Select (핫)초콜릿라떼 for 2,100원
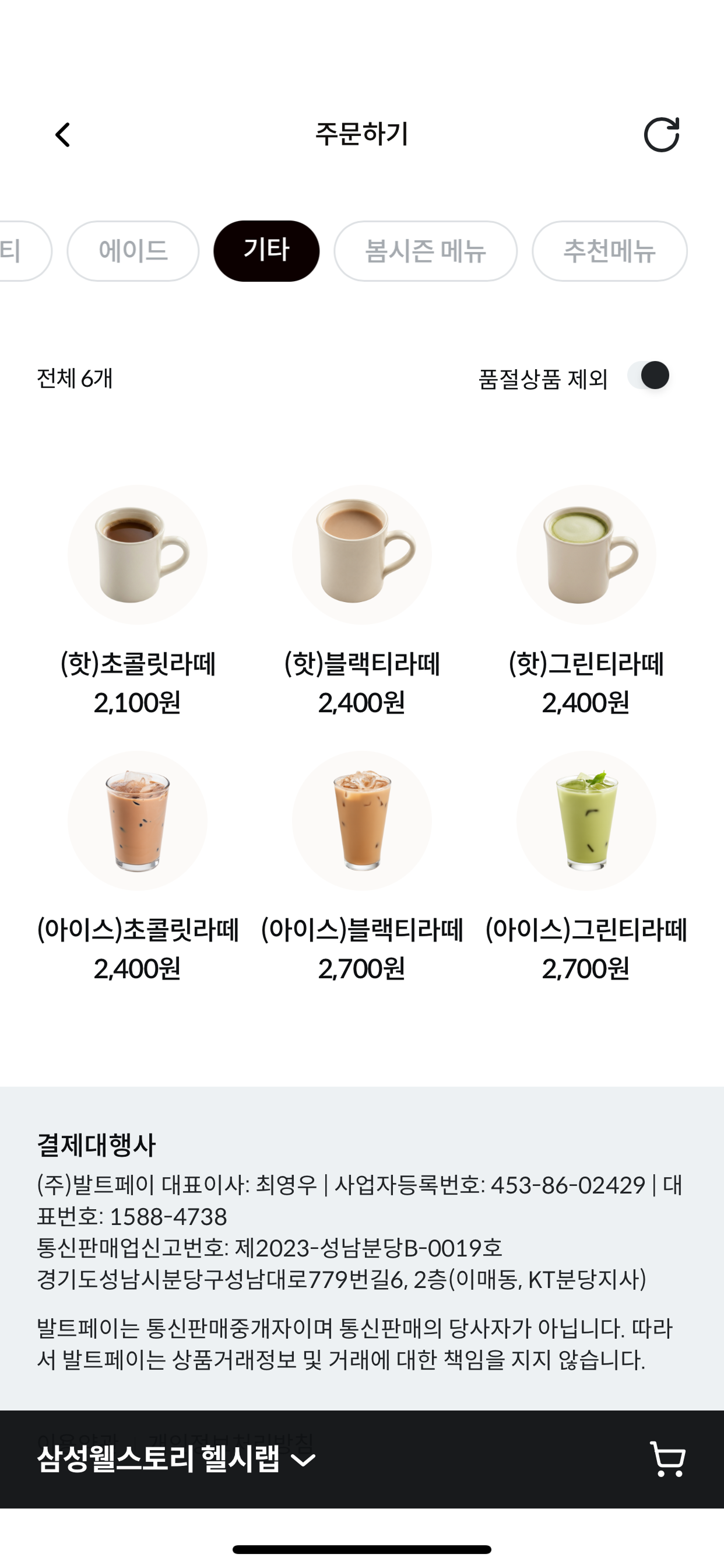Screen dimensions: 724x1568 138,600
